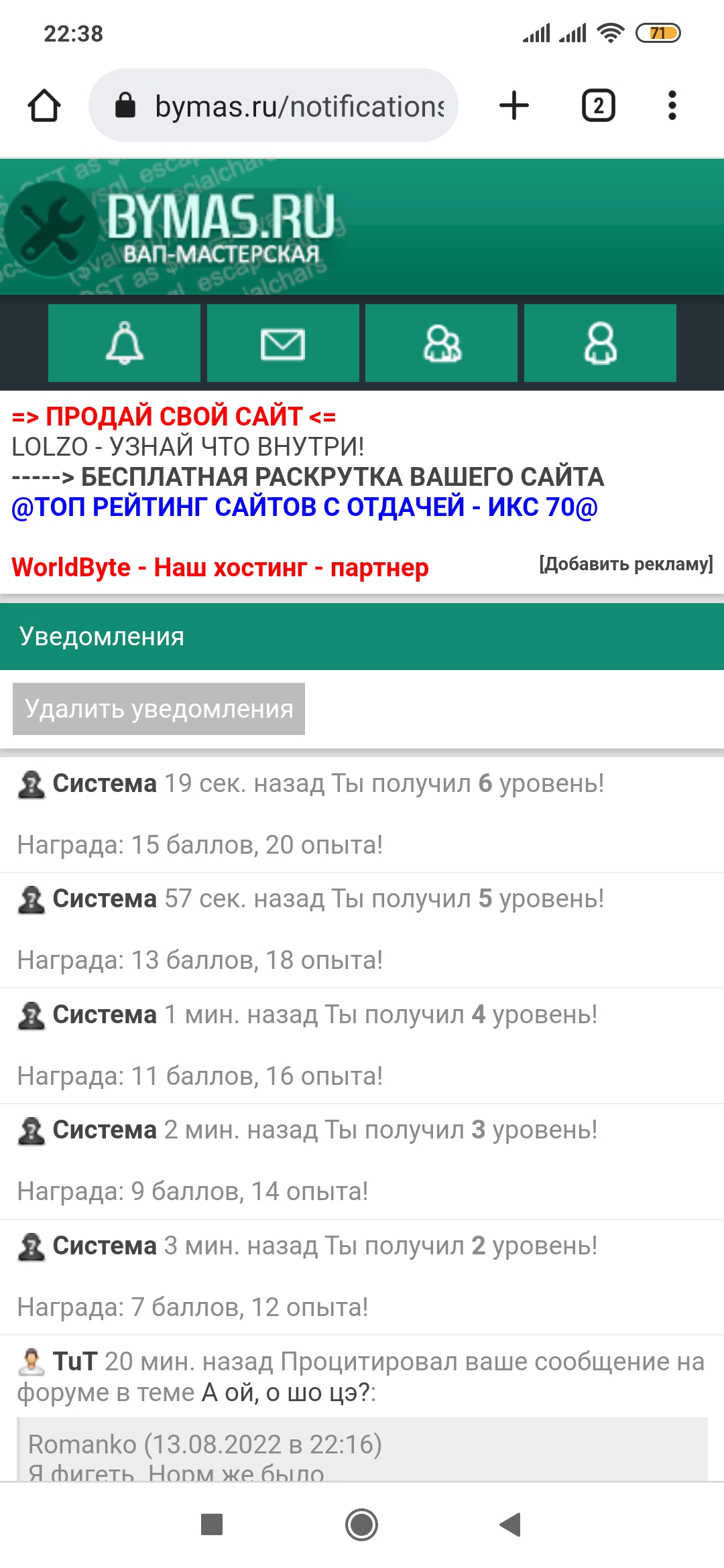Tap the Удалить уведомления button
724x1568 pixels.
tap(159, 709)
